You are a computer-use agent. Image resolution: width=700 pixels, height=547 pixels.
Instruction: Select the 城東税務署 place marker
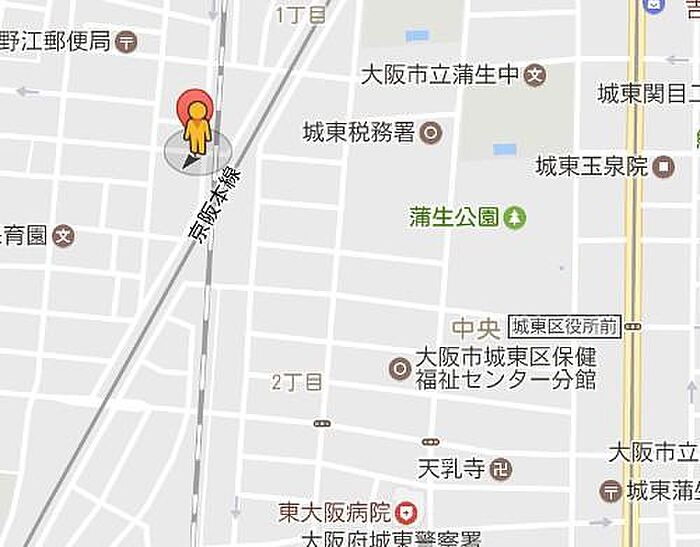[x=432, y=131]
